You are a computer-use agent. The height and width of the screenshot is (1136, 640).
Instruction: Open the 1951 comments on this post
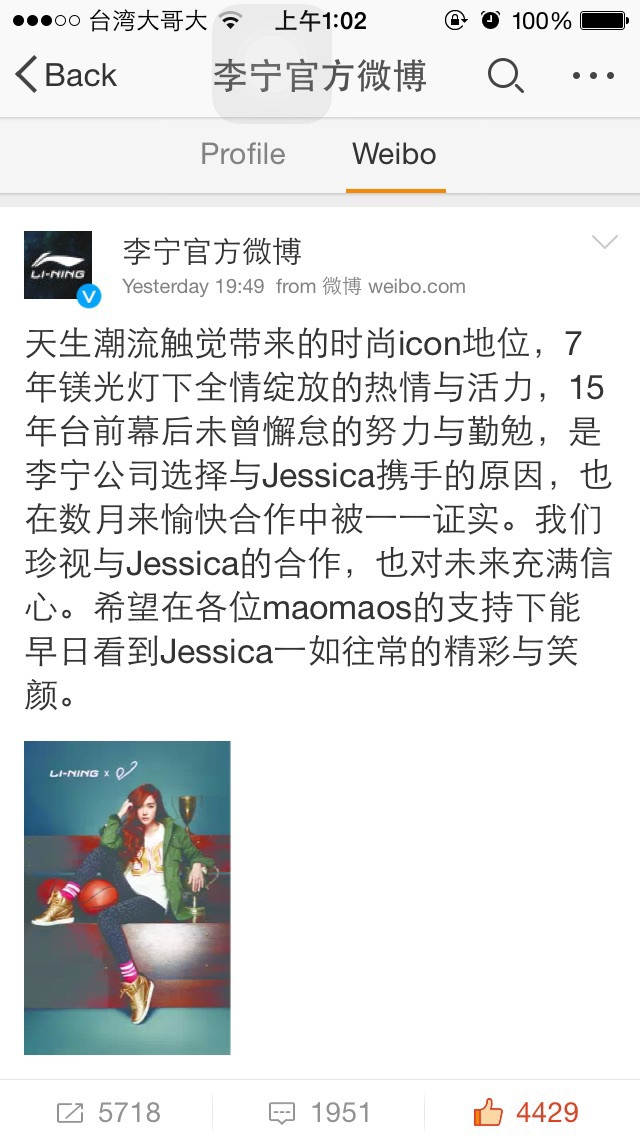(x=320, y=1112)
